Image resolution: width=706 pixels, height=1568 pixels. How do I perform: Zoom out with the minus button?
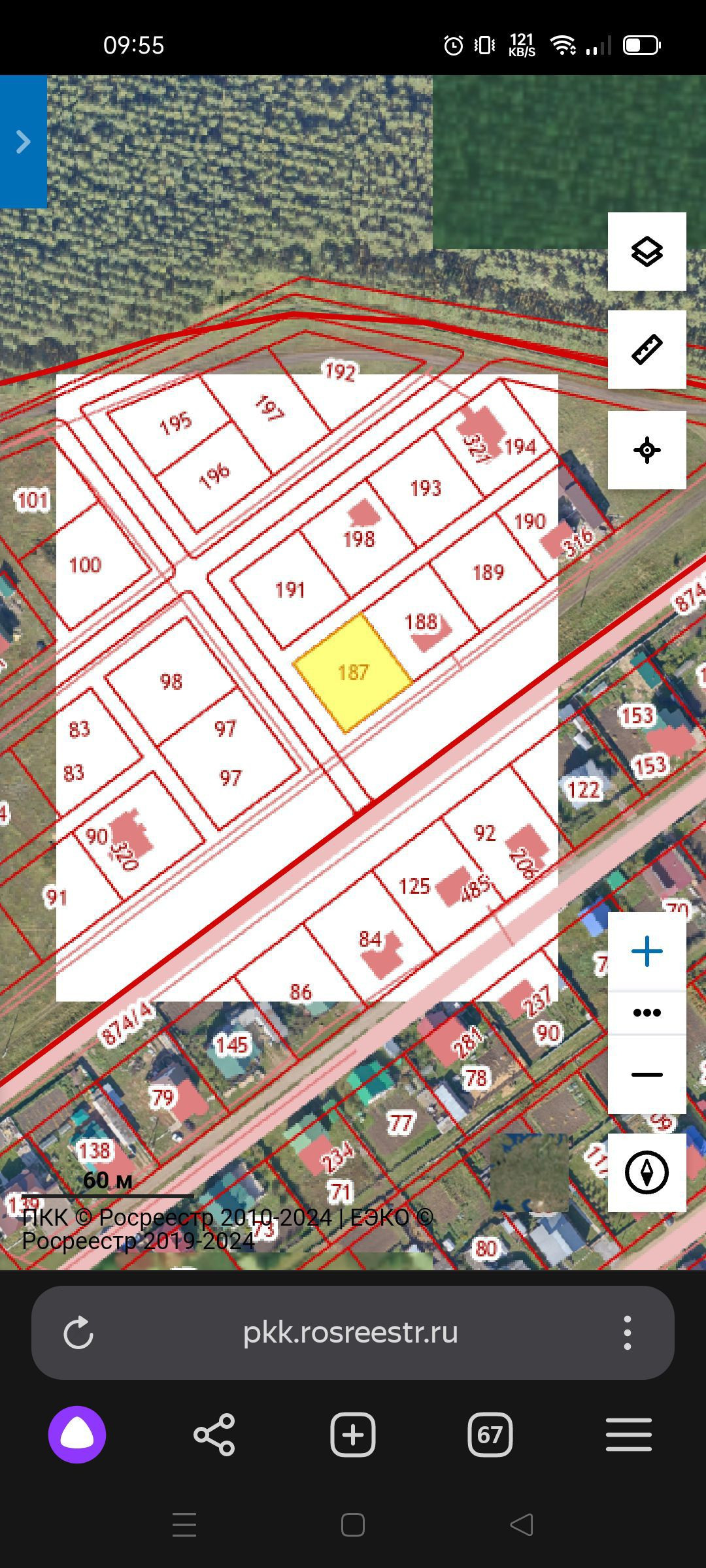coord(647,1075)
